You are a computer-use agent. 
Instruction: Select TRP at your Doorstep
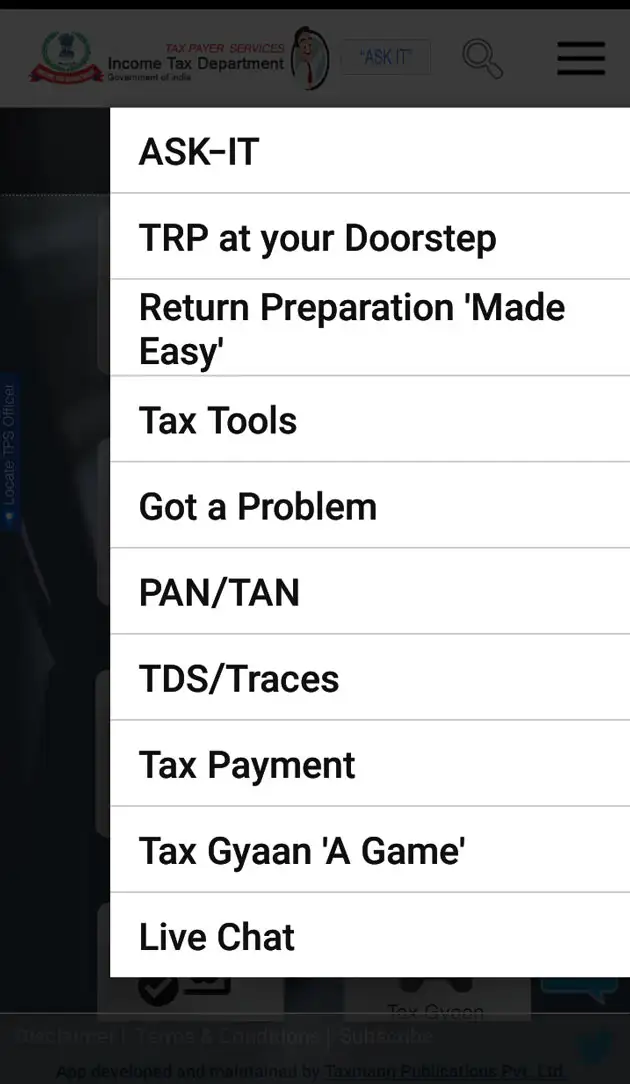coord(369,238)
